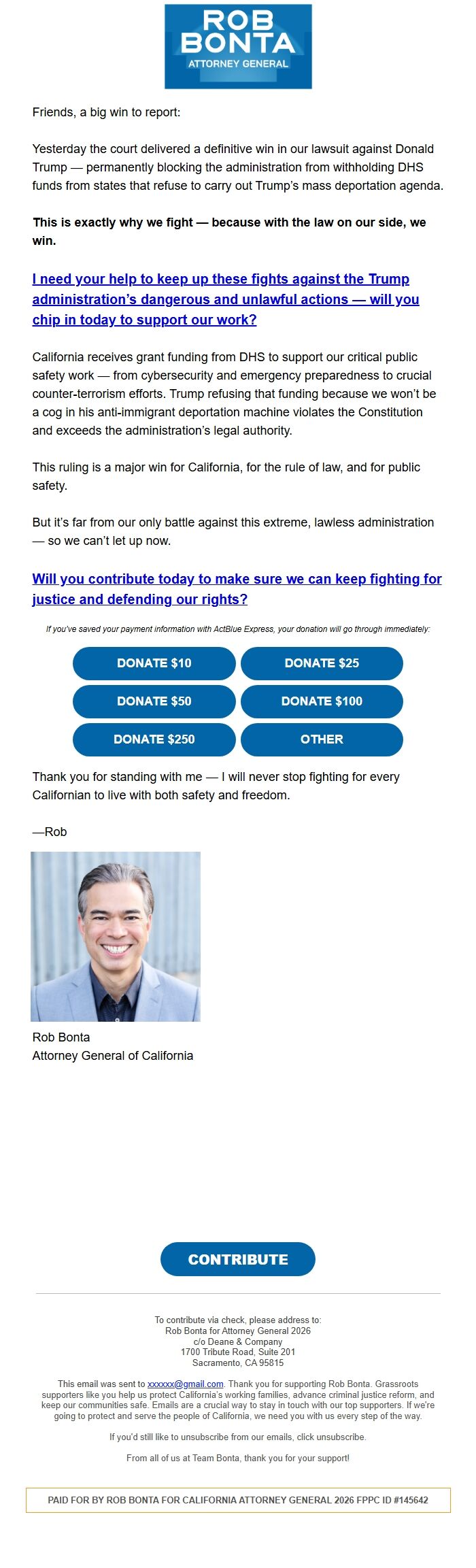
Task: Select the DONATE $50 button
Action: pyautogui.click(x=154, y=701)
